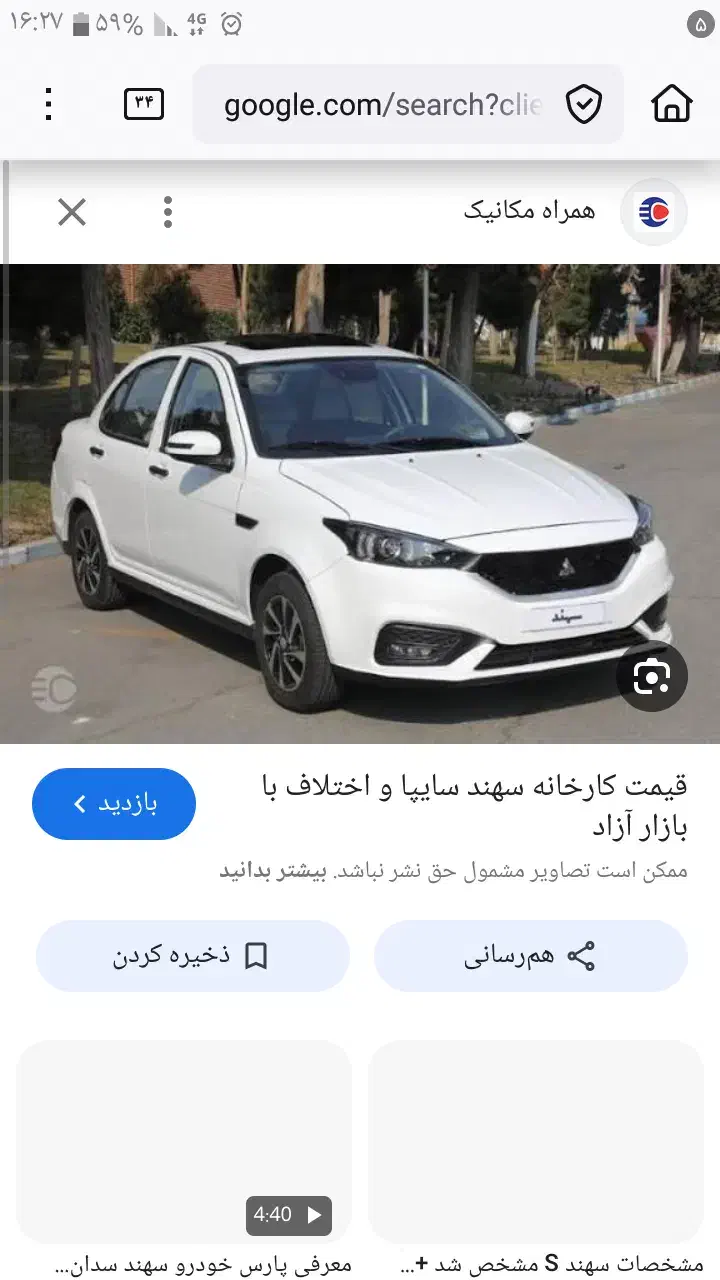This screenshot has width=720, height=1280.
Task: Go to browser home page via home icon
Action: [x=672, y=103]
